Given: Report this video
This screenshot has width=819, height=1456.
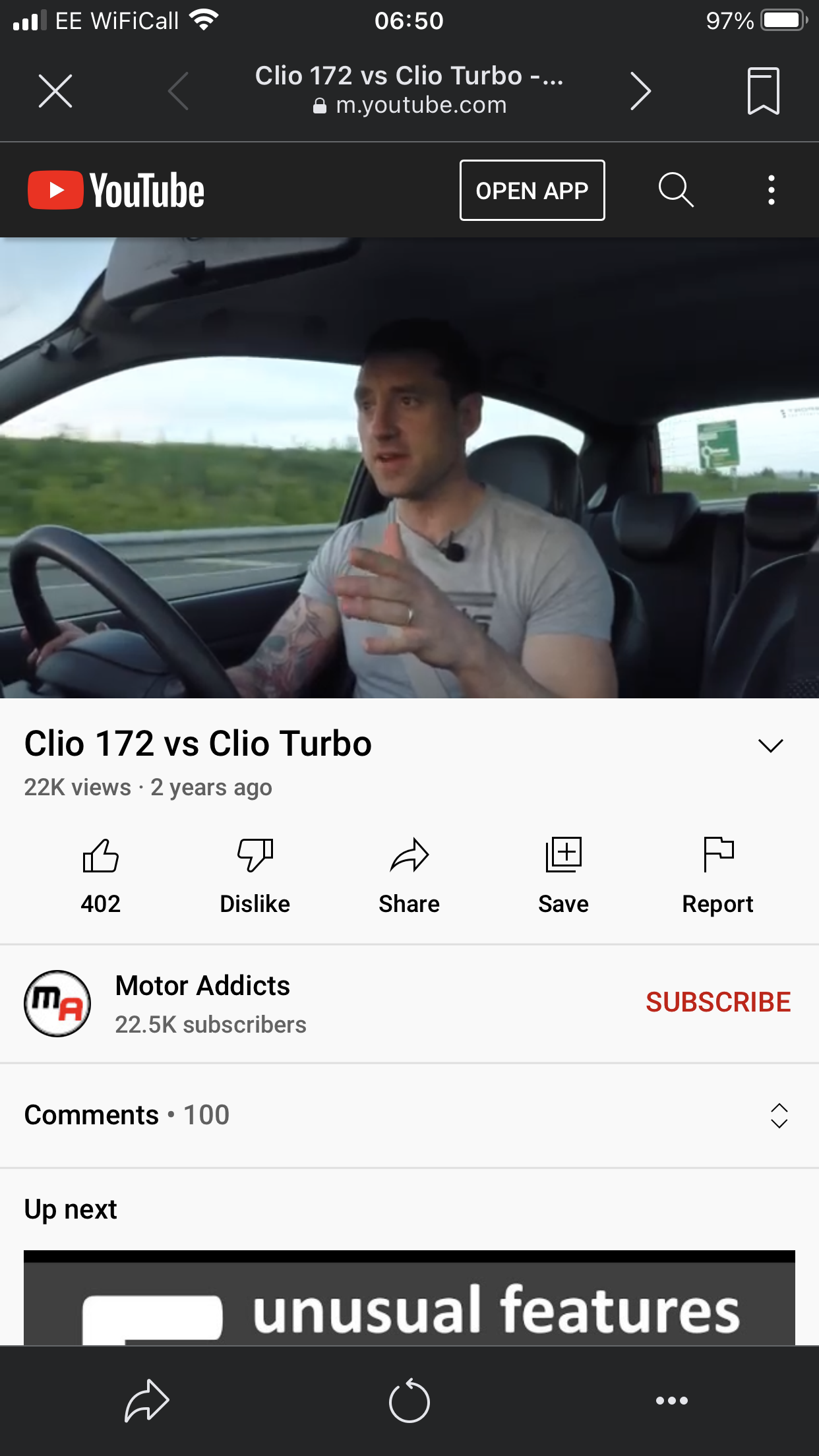Looking at the screenshot, I should pyautogui.click(x=717, y=874).
